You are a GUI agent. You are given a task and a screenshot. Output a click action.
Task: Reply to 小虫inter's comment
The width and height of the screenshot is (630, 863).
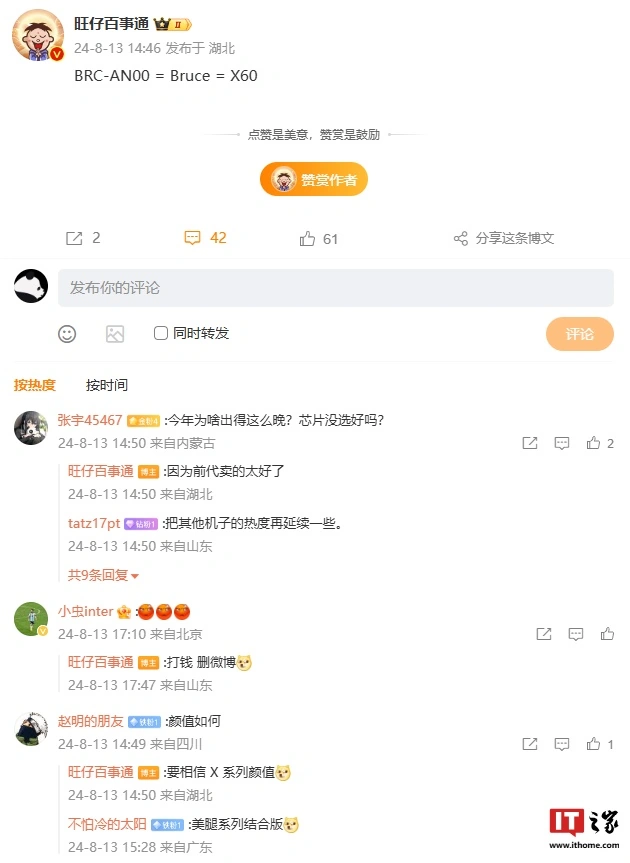576,634
